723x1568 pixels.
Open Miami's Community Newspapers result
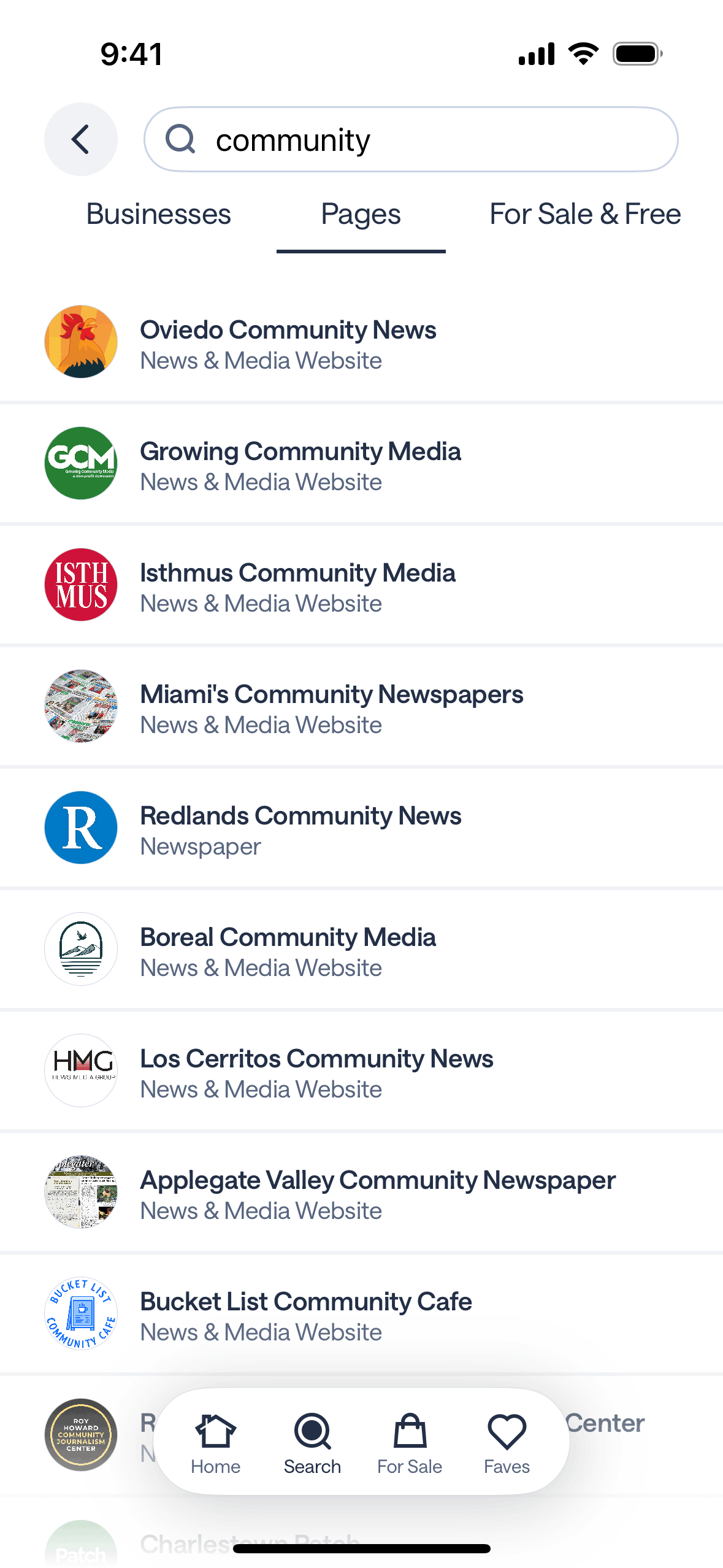click(331, 707)
